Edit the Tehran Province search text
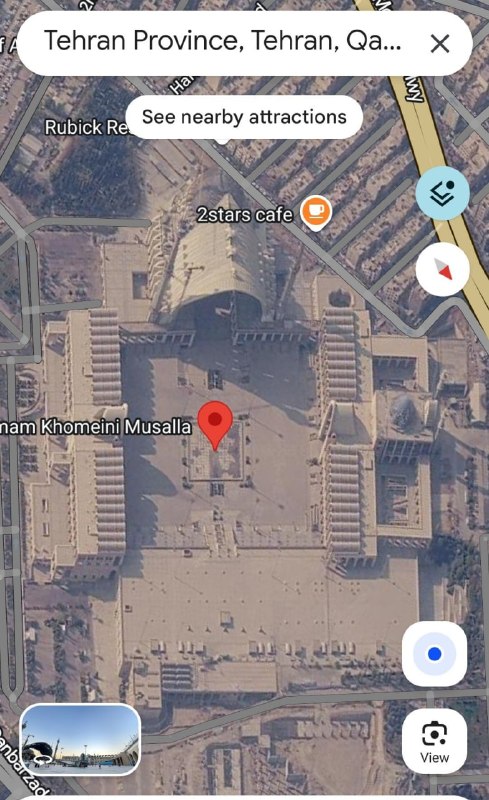This screenshot has height=800, width=489. pyautogui.click(x=223, y=41)
